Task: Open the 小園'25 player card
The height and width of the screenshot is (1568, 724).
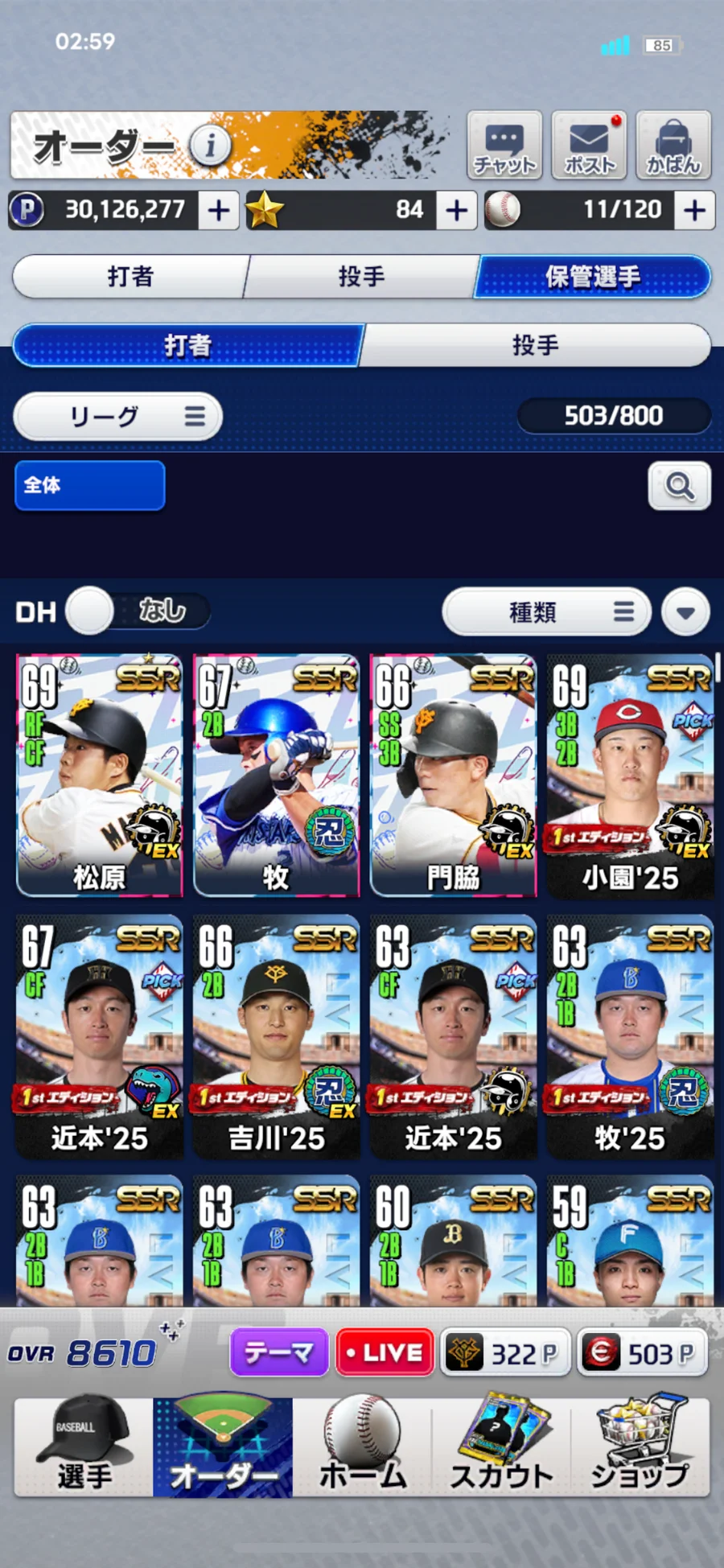Action: [630, 775]
